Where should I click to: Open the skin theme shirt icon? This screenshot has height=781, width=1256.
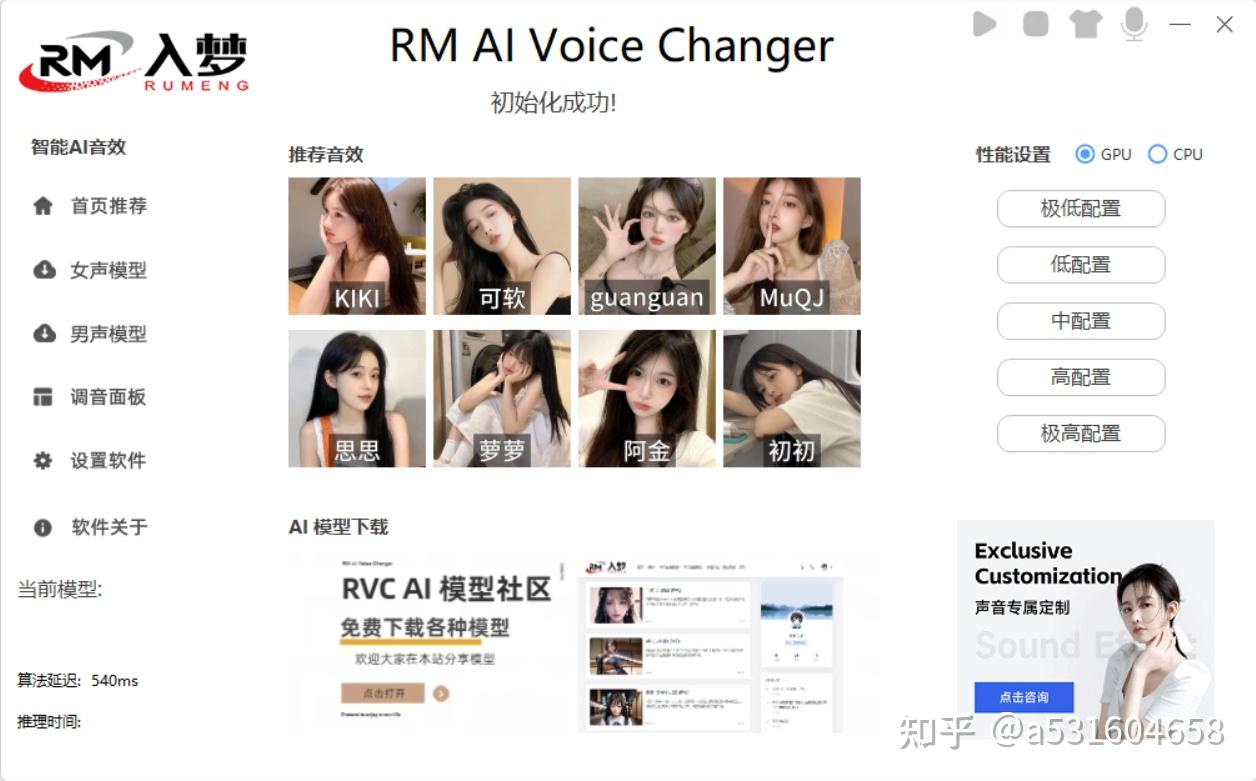[1085, 24]
